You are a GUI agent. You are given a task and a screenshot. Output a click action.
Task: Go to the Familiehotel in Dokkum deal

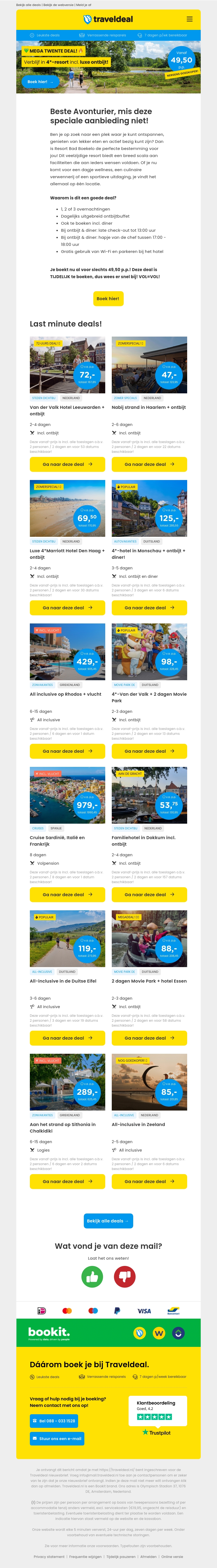pyautogui.click(x=149, y=894)
